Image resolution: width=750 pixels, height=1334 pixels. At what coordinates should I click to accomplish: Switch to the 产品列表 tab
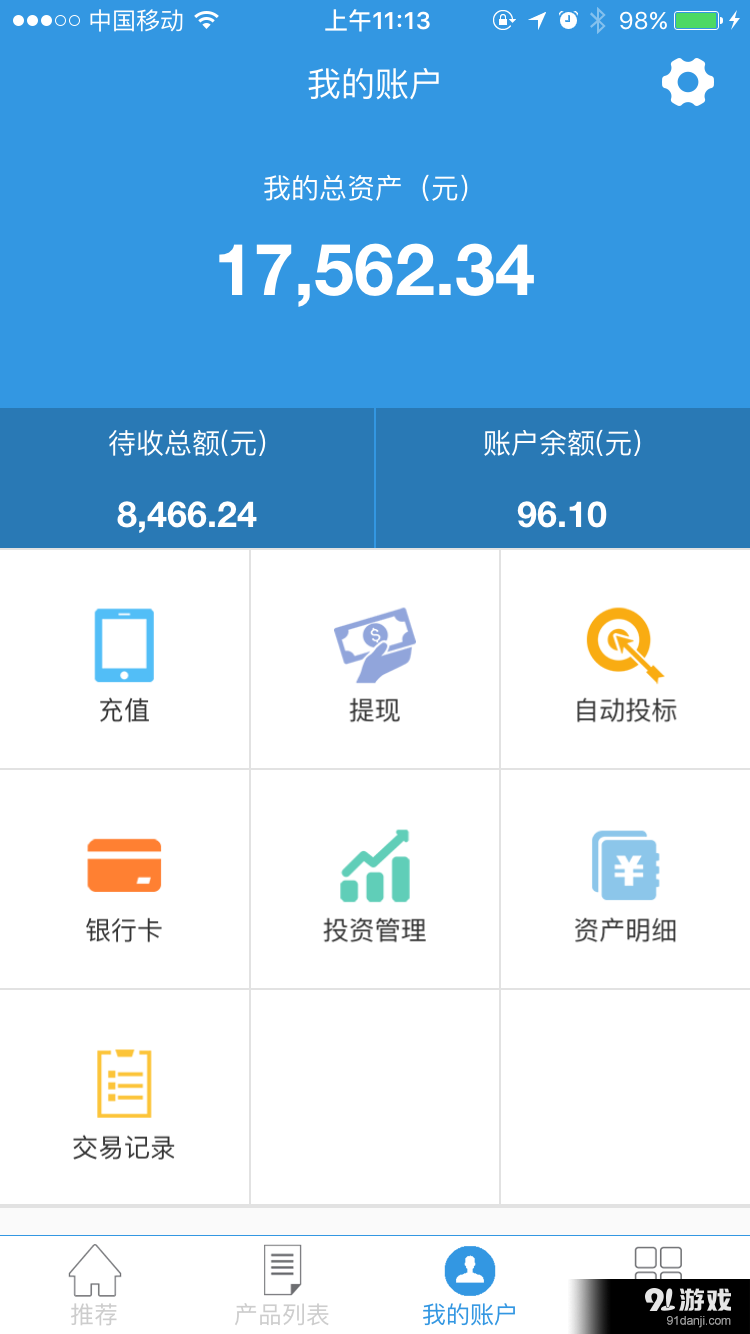pos(281,1285)
